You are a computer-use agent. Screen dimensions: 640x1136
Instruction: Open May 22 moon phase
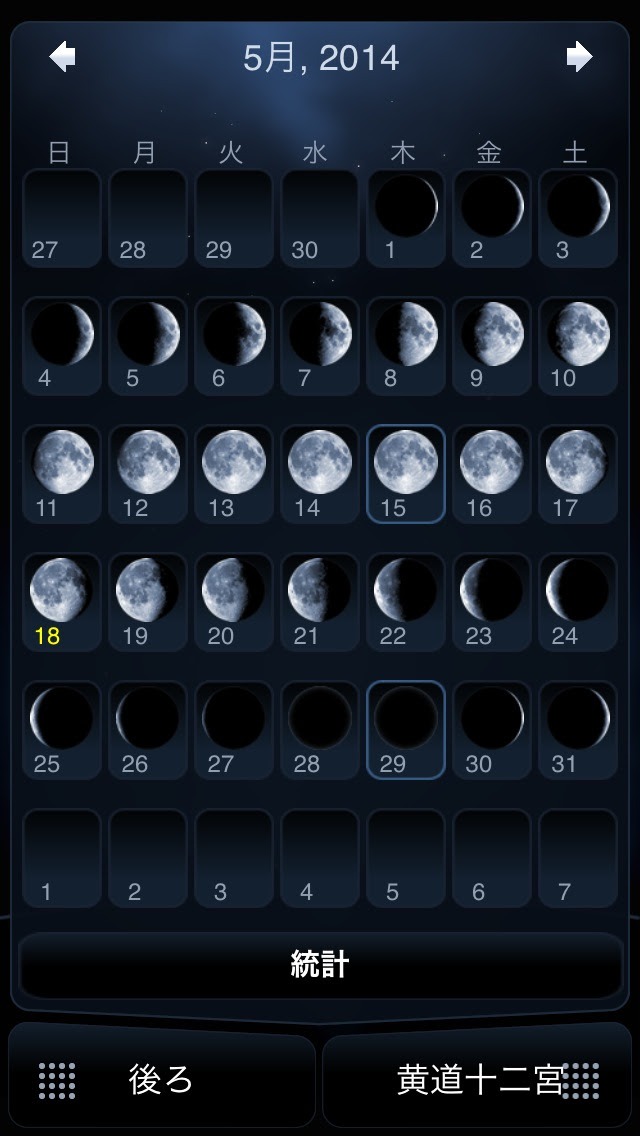point(405,602)
